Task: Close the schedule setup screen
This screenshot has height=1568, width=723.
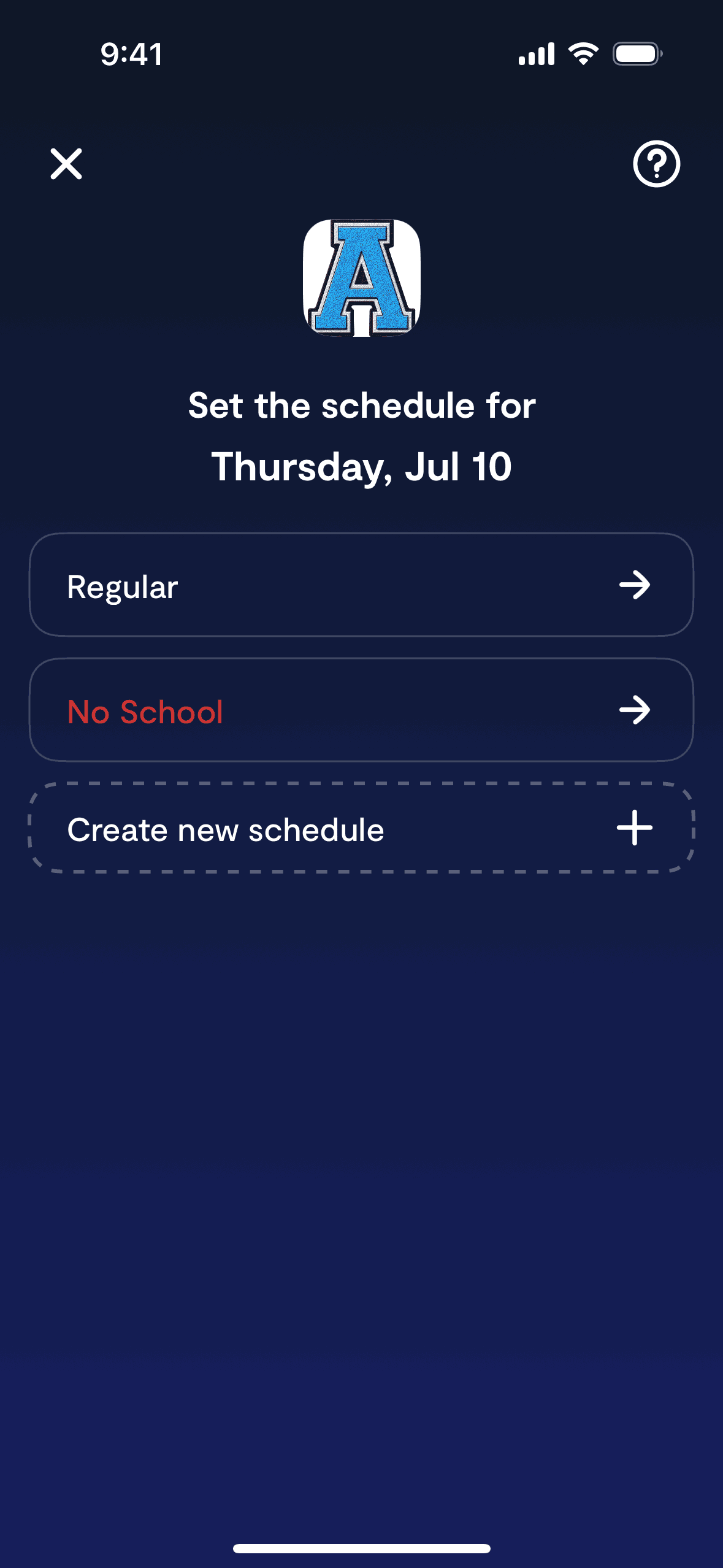Action: point(66,164)
